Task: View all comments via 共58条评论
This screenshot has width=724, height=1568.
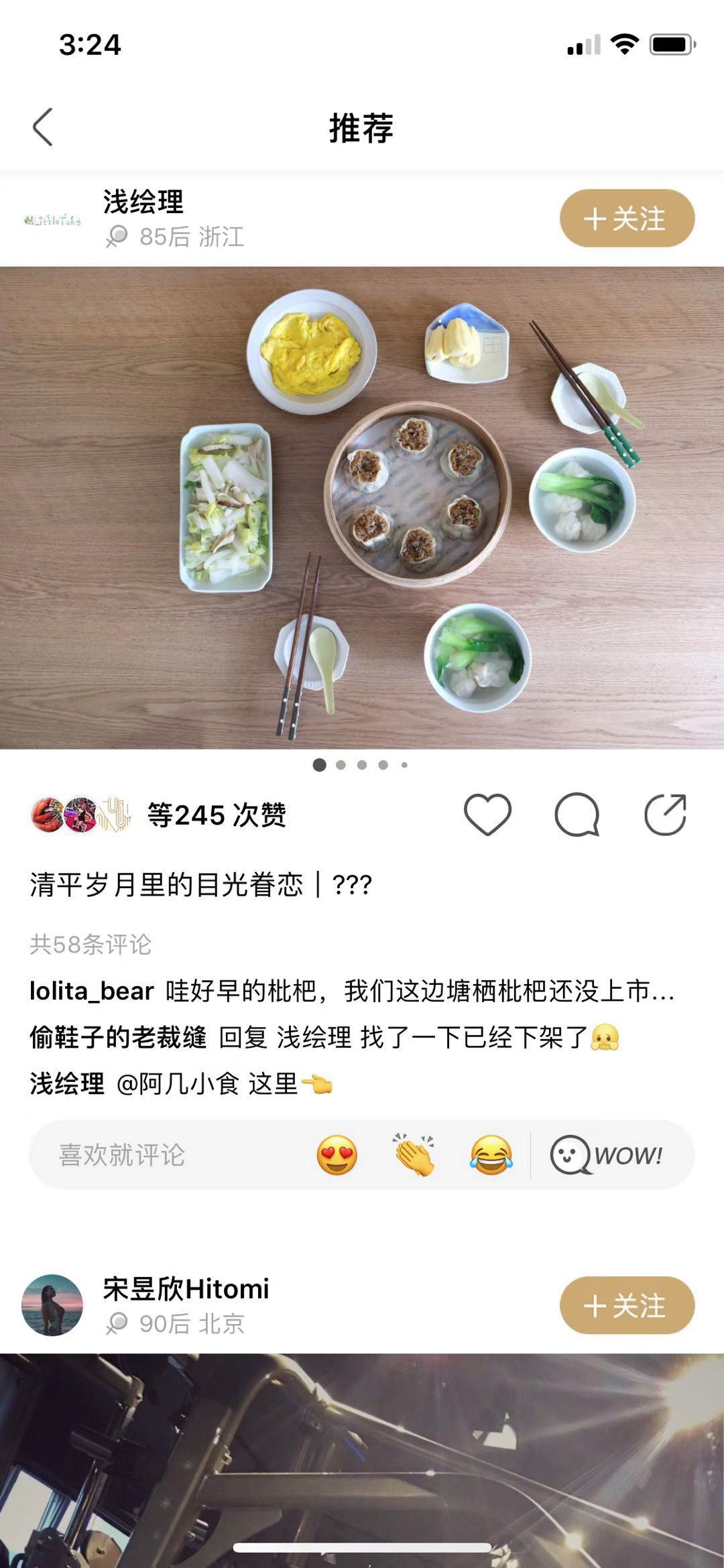Action: point(90,945)
